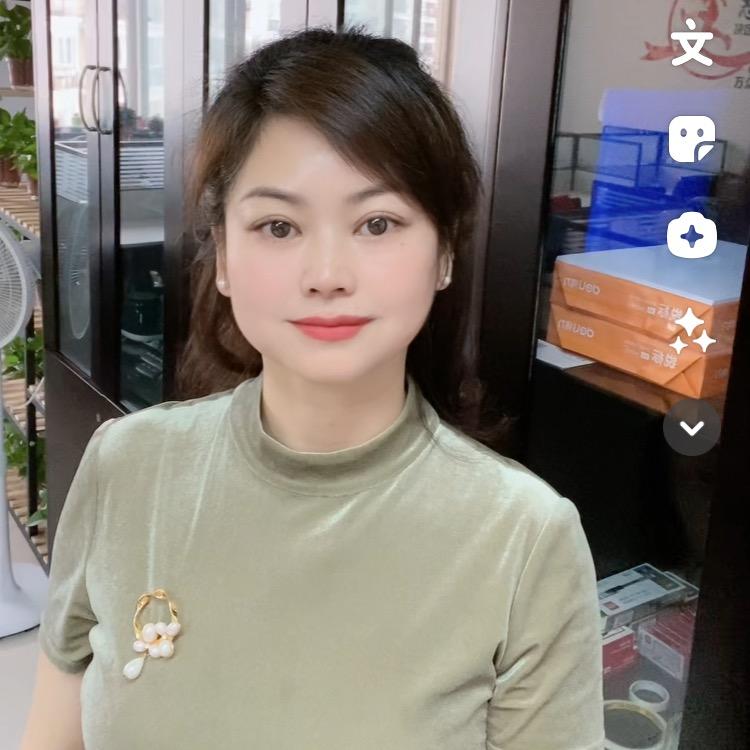Screen dimensions: 750x750
Task: Open the effects icon with a star
Action: click(x=692, y=236)
